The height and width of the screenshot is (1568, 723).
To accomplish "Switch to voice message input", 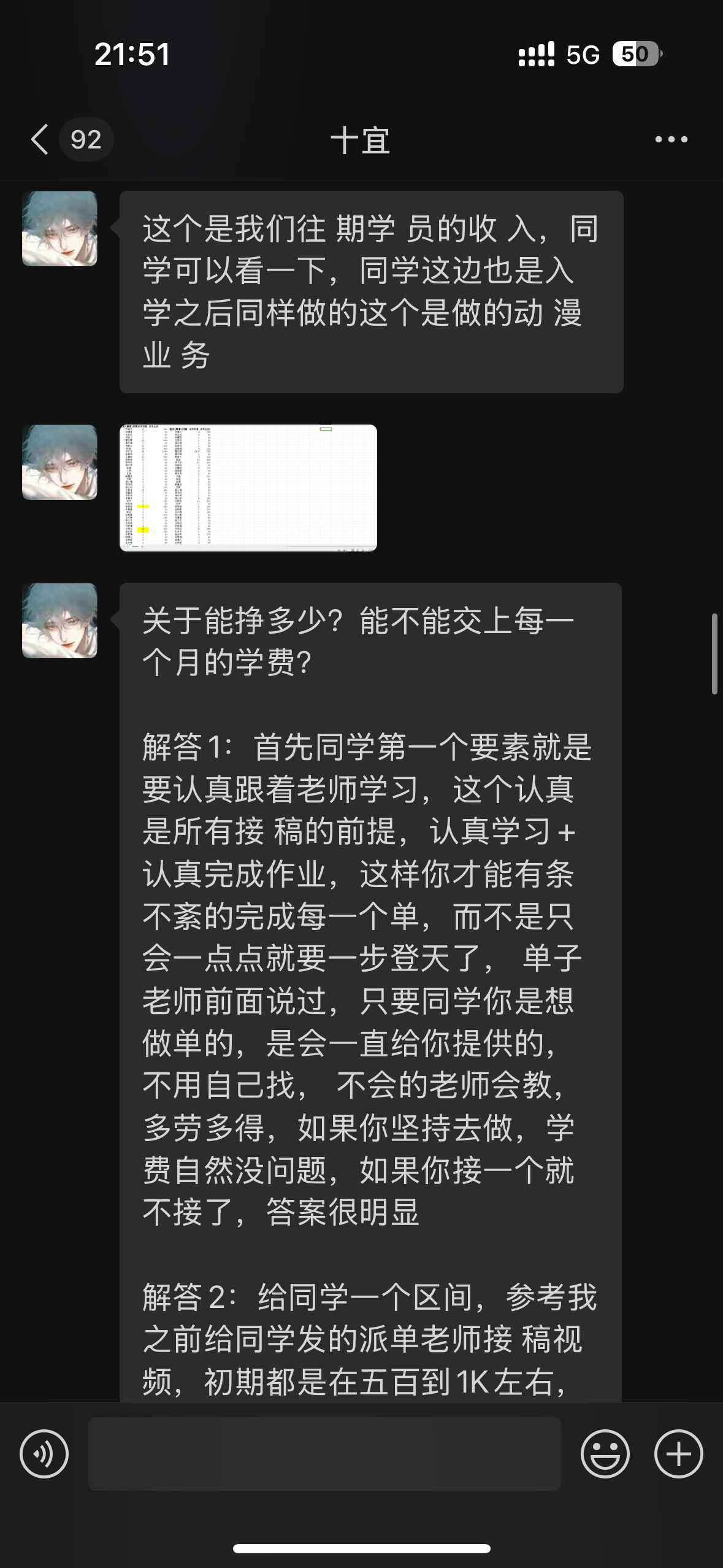I will pyautogui.click(x=44, y=1453).
